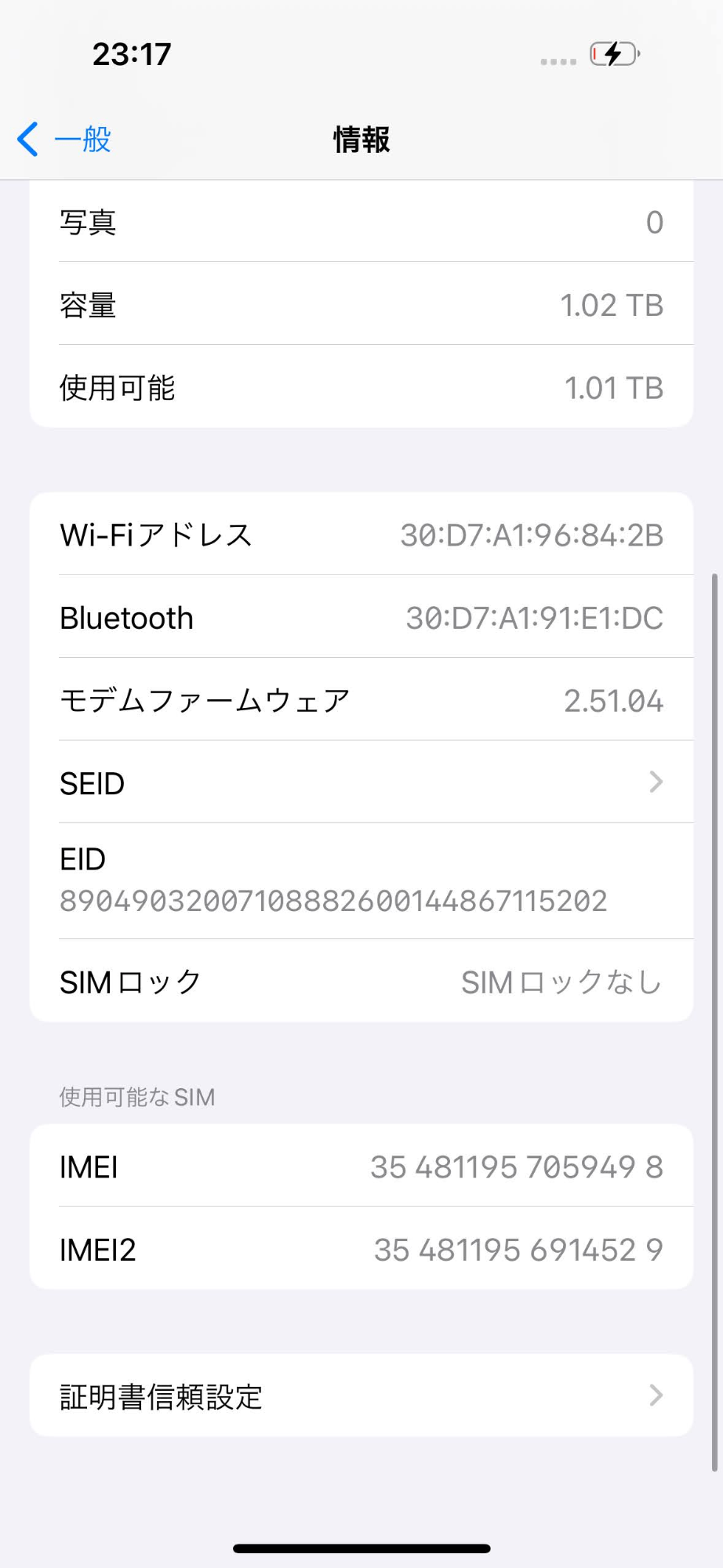Tap the battery charging icon

614,55
